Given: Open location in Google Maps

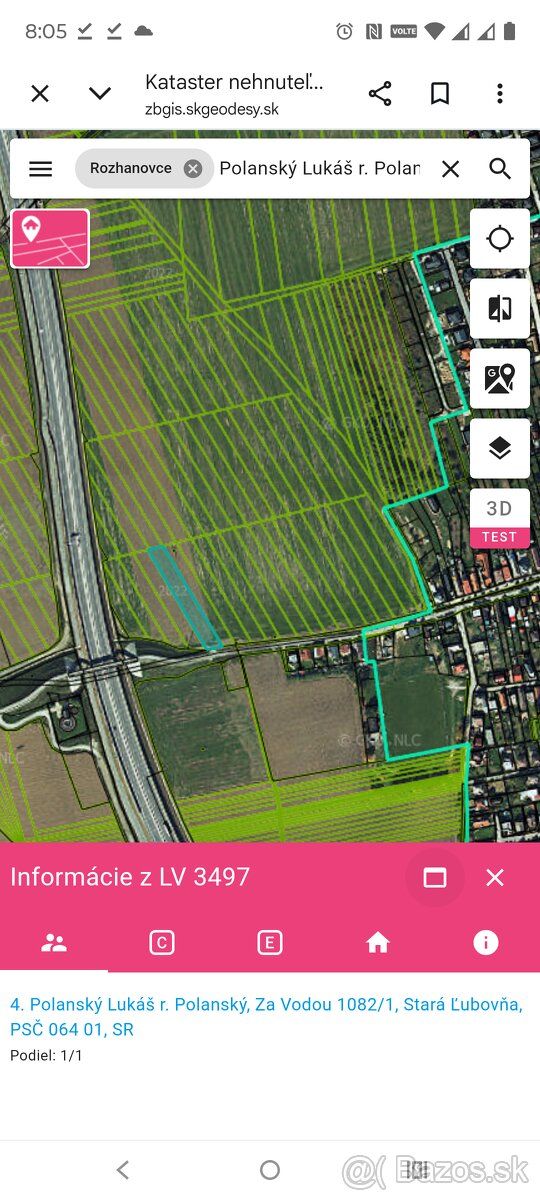Looking at the screenshot, I should pos(500,379).
